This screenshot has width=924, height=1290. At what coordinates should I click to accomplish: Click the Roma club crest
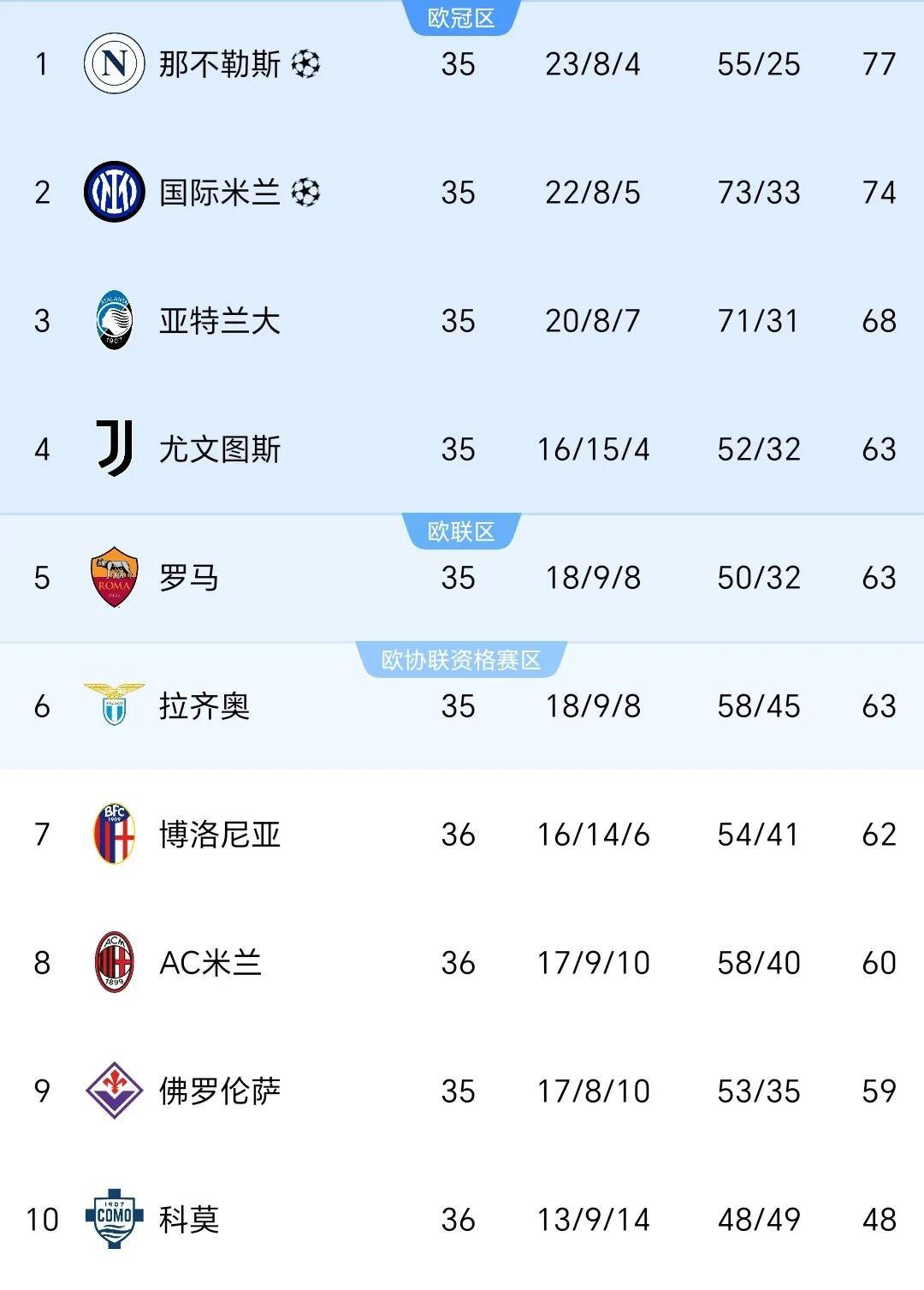112,579
